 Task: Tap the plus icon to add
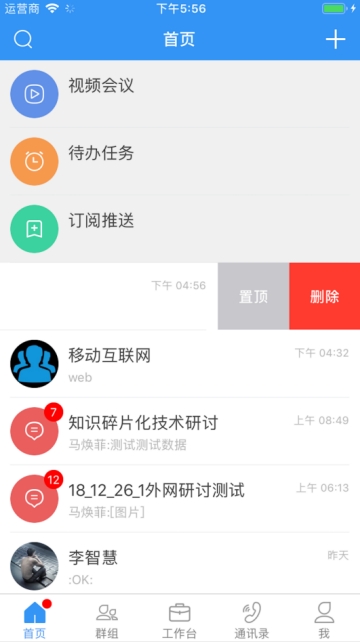point(335,40)
